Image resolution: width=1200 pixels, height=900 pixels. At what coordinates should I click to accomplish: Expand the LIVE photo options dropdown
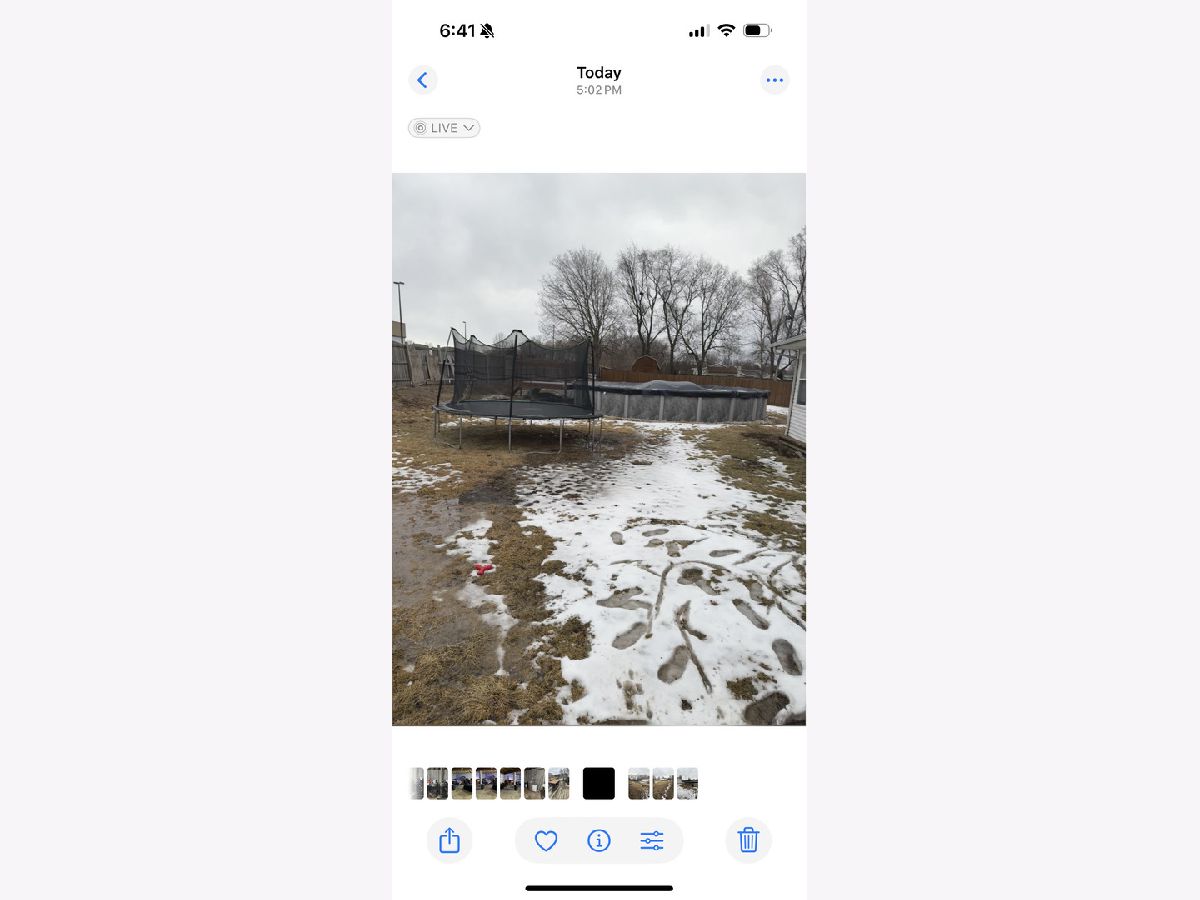pyautogui.click(x=444, y=128)
